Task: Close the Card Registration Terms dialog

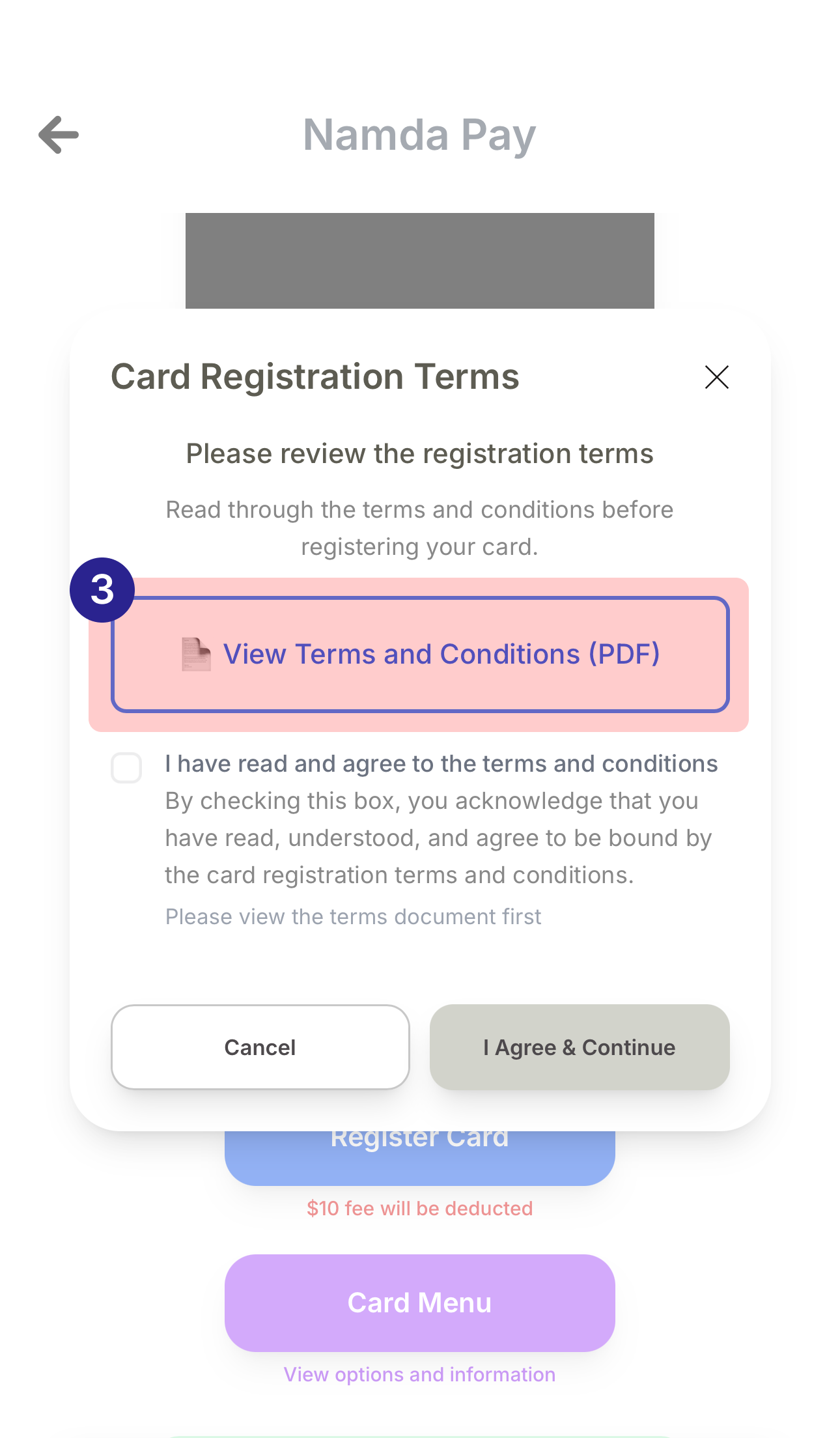Action: coord(716,376)
